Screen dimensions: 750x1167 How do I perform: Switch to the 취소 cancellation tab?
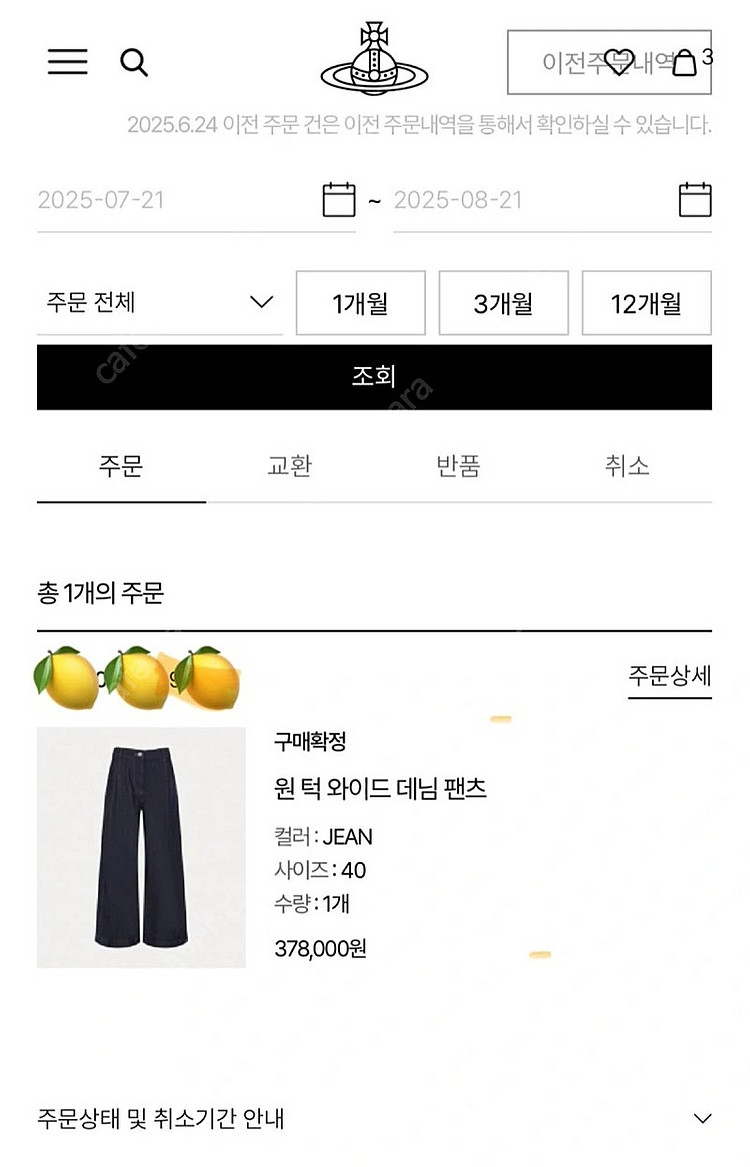pyautogui.click(x=627, y=466)
